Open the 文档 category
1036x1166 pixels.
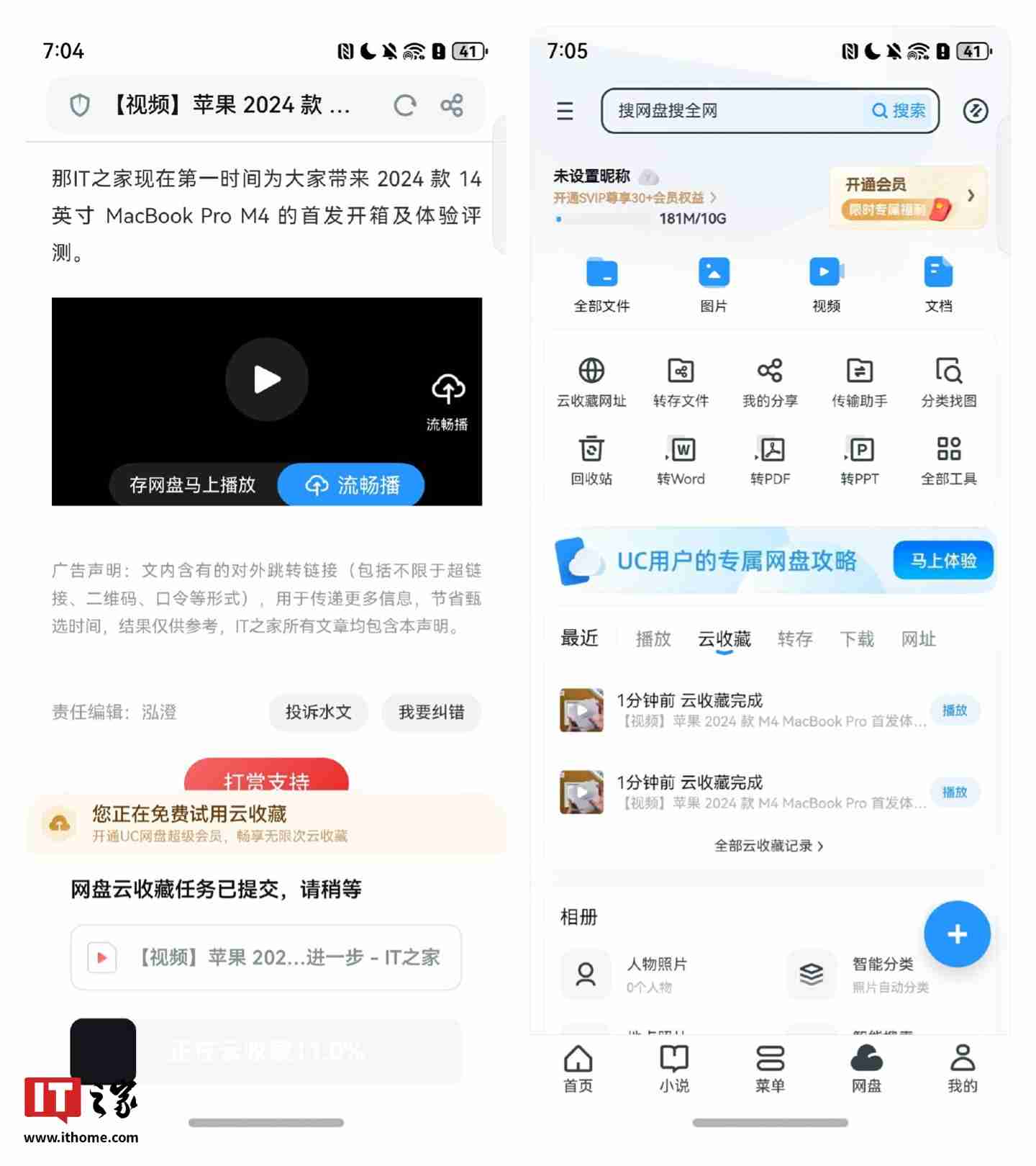938,284
